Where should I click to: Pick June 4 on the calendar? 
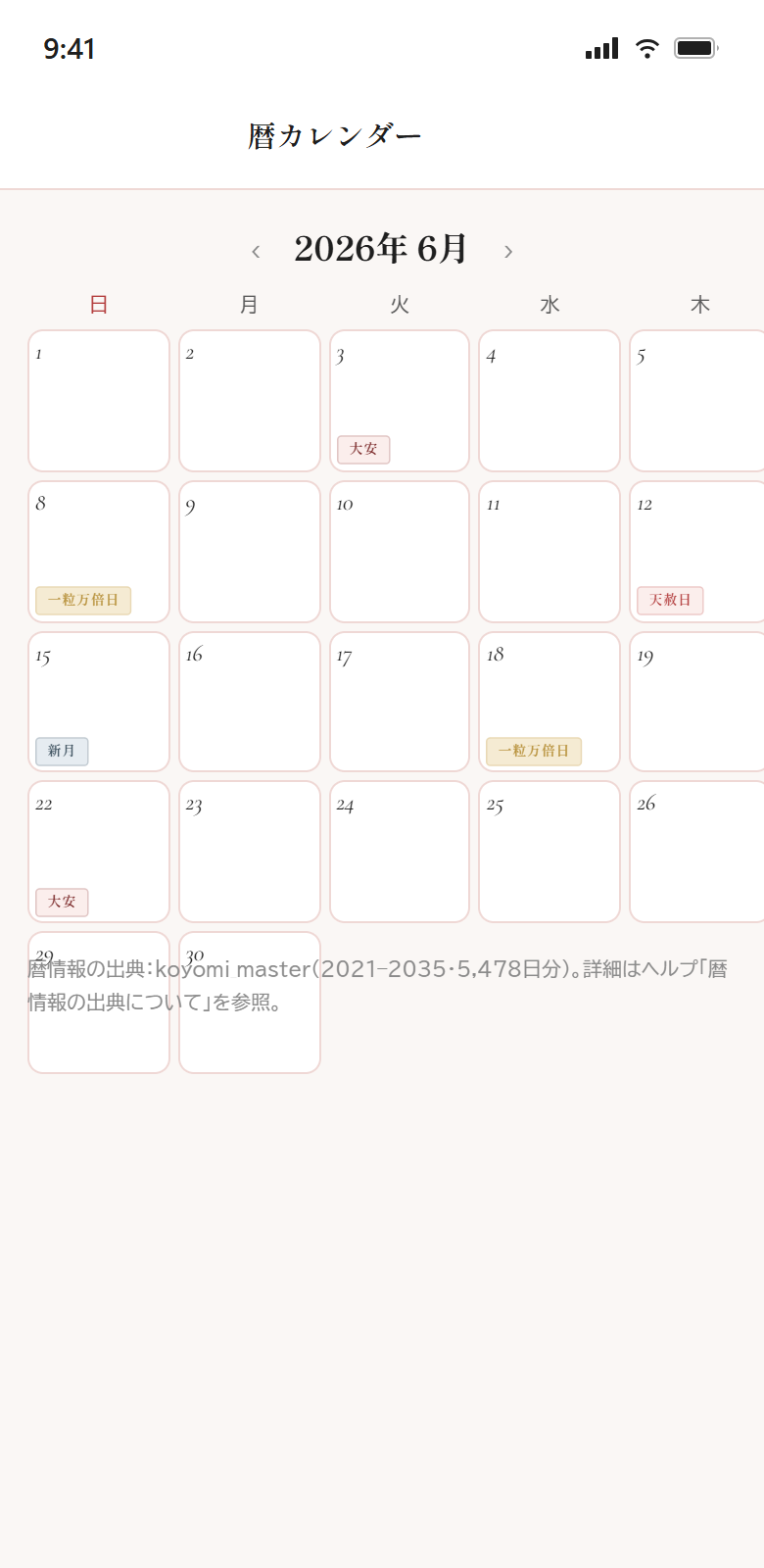[x=549, y=401]
